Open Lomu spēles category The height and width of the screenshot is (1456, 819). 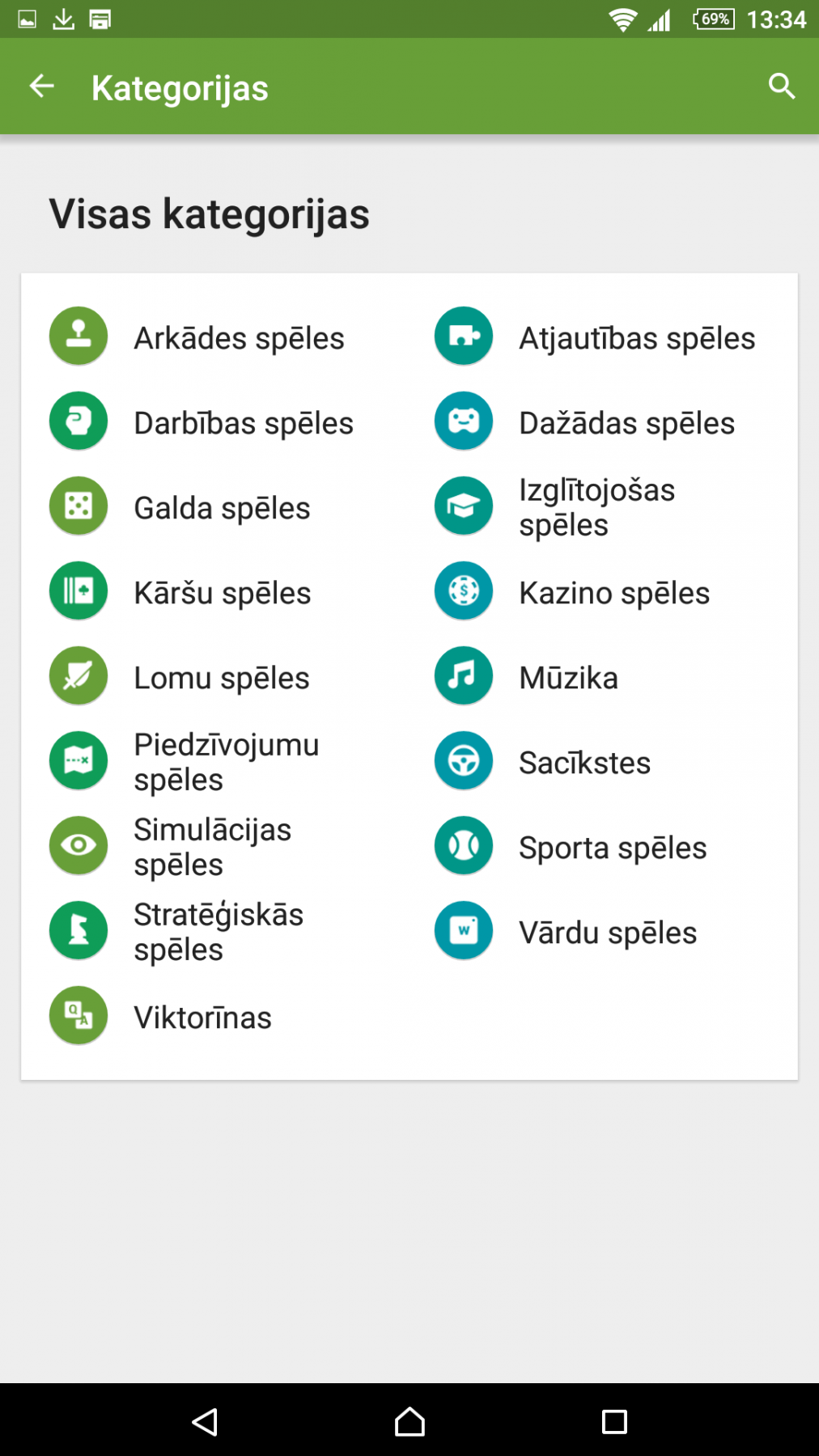[221, 678]
